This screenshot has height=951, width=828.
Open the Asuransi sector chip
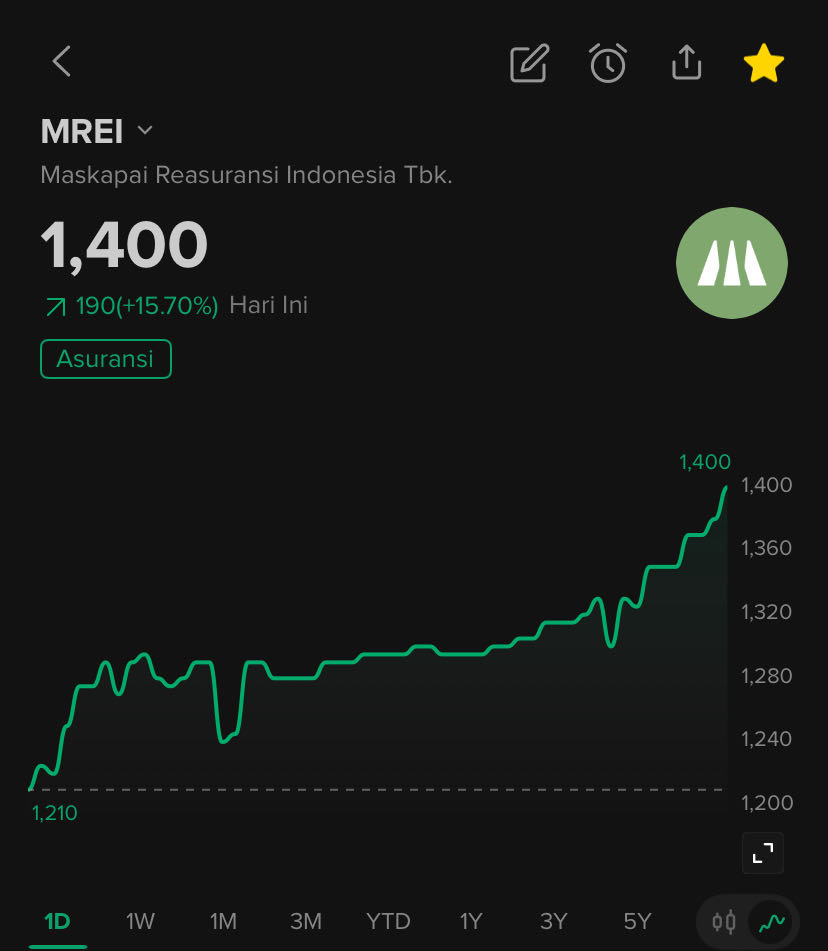(x=106, y=359)
